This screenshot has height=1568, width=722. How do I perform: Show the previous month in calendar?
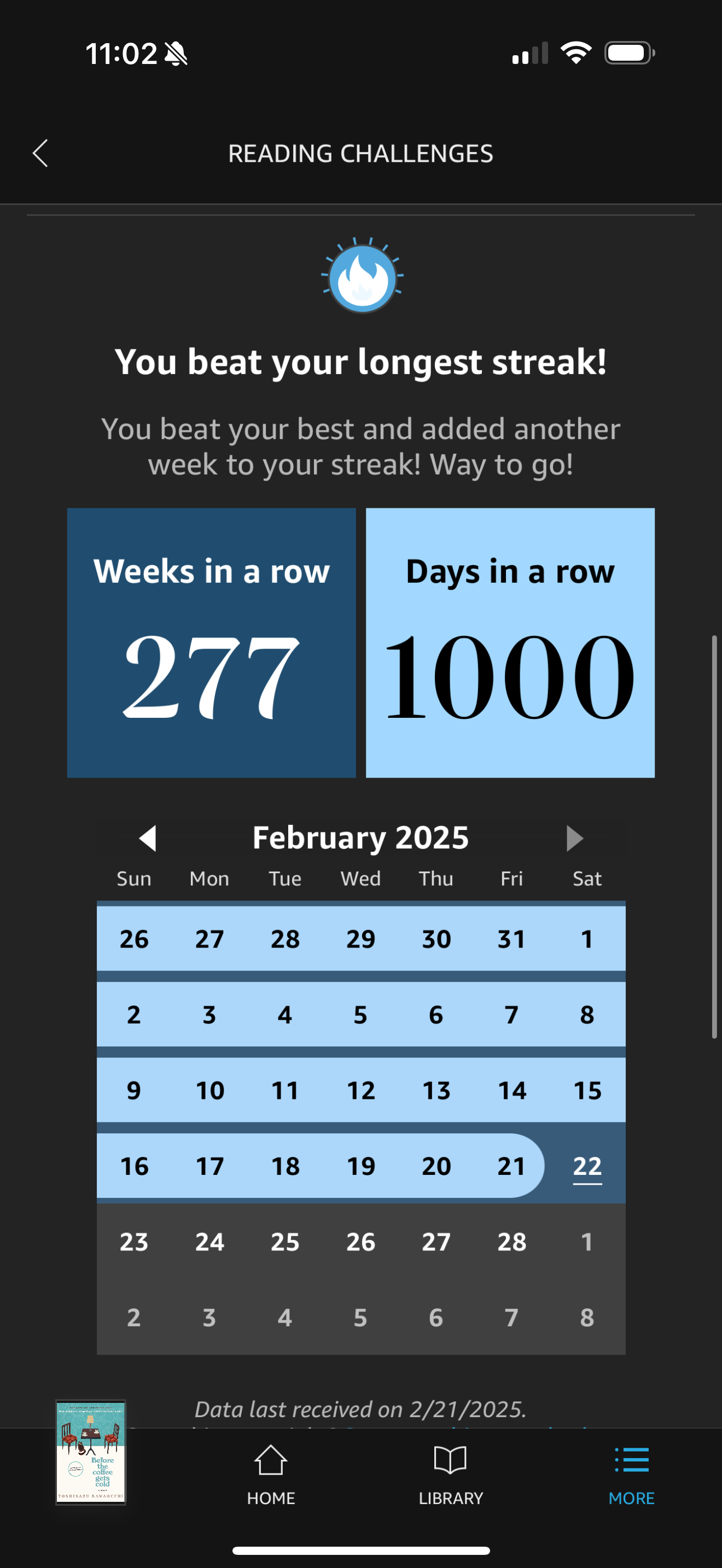pyautogui.click(x=148, y=838)
